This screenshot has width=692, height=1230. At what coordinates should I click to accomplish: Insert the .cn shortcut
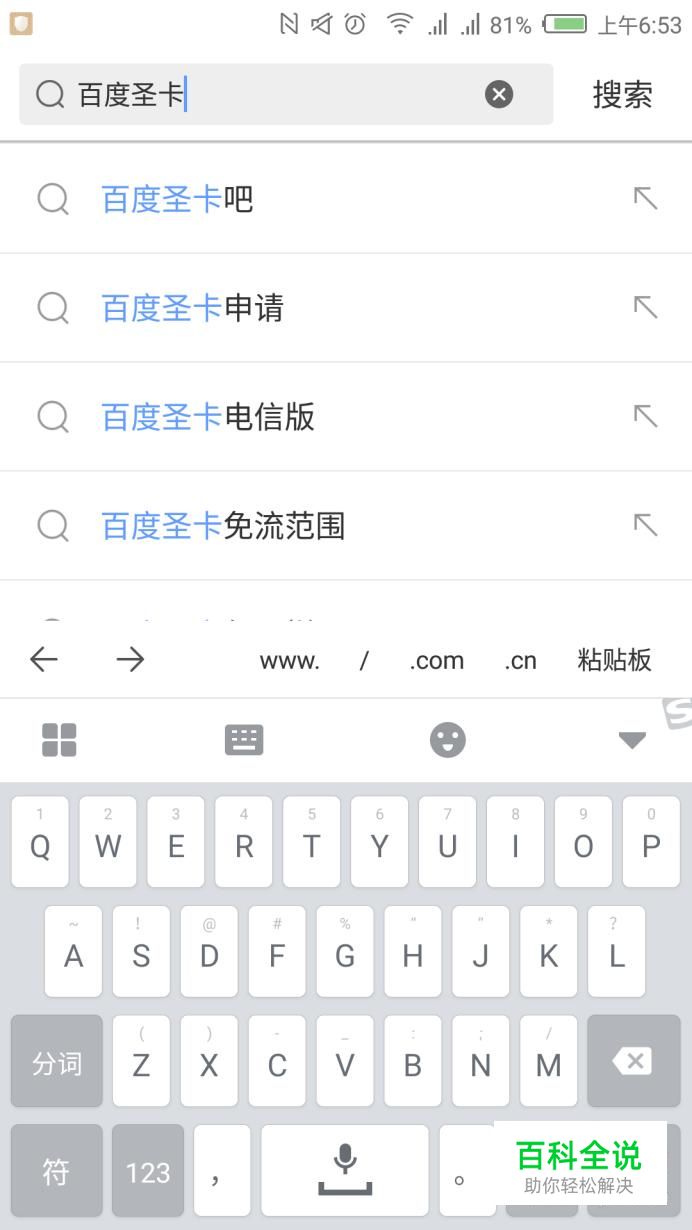tap(520, 660)
